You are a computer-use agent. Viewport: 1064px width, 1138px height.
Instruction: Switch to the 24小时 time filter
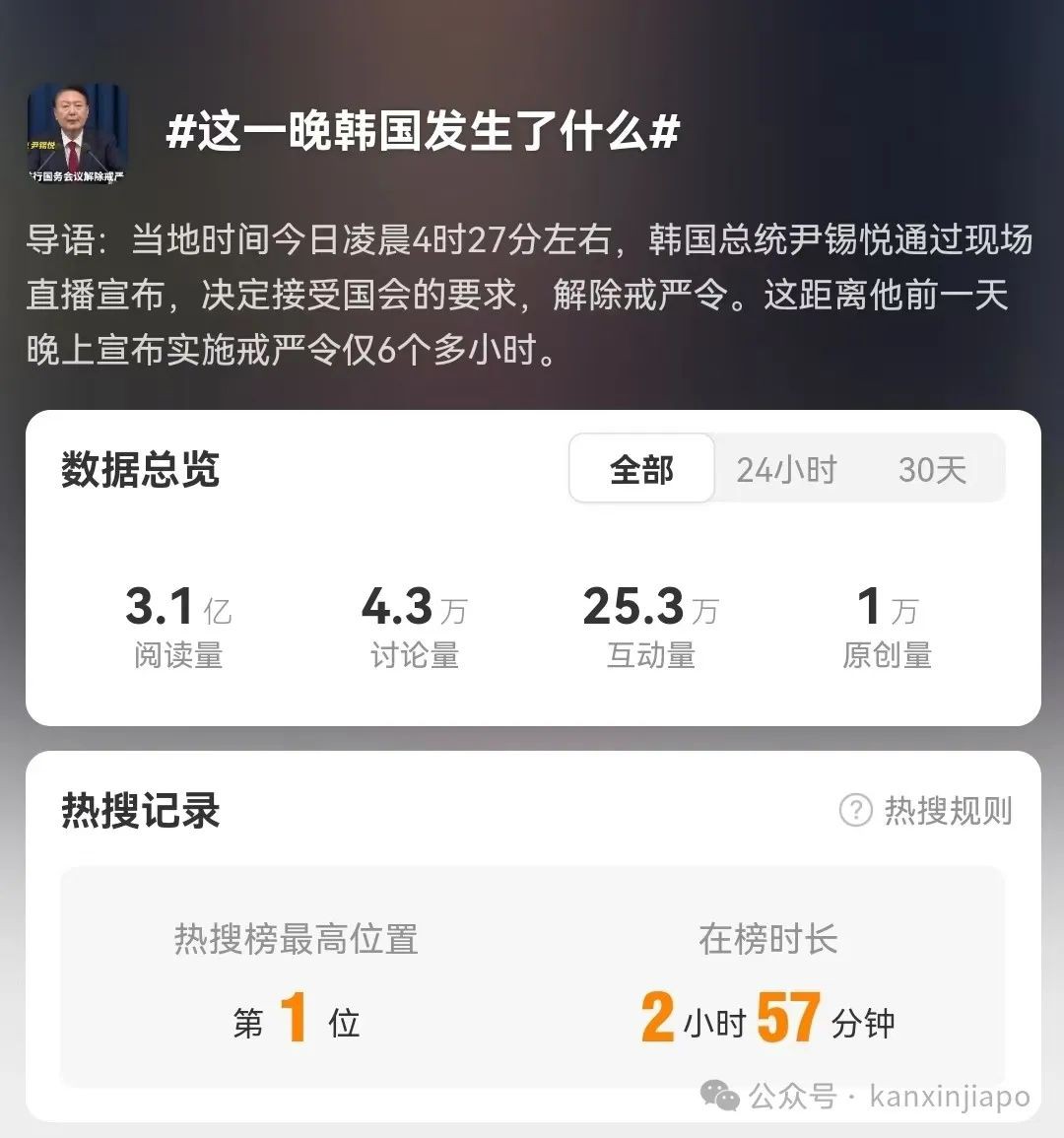click(787, 470)
